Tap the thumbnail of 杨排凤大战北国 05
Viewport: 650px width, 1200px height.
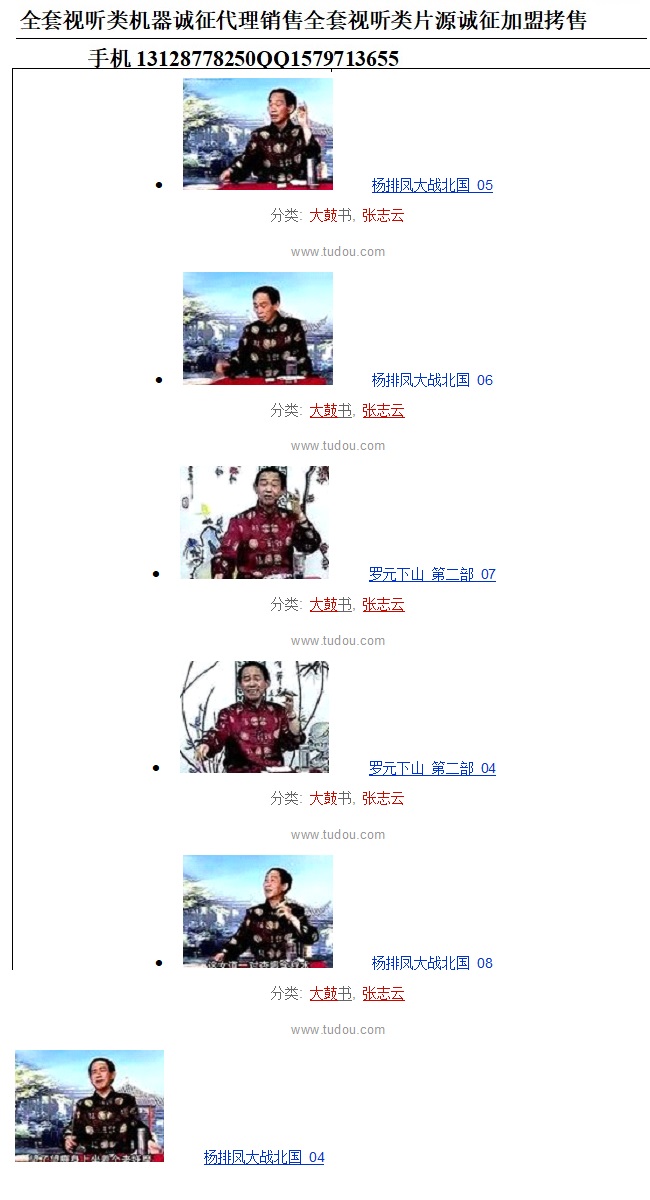pyautogui.click(x=257, y=134)
